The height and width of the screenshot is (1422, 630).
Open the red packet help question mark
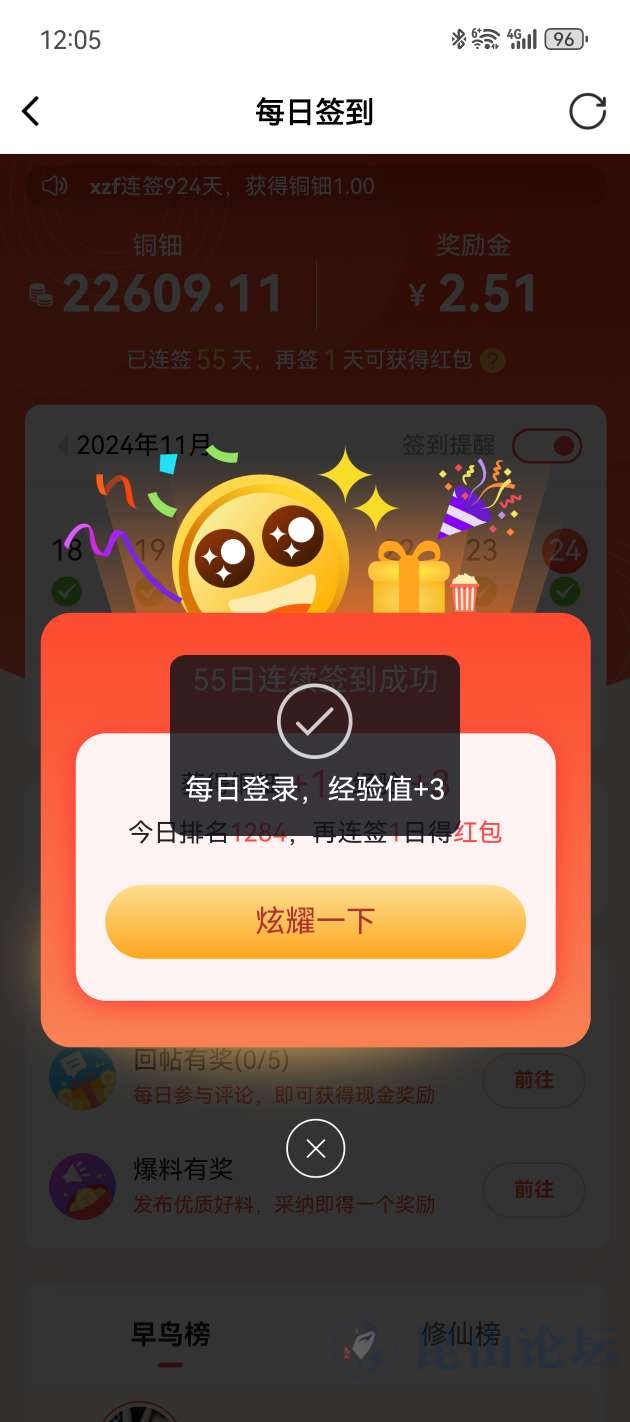click(x=492, y=360)
